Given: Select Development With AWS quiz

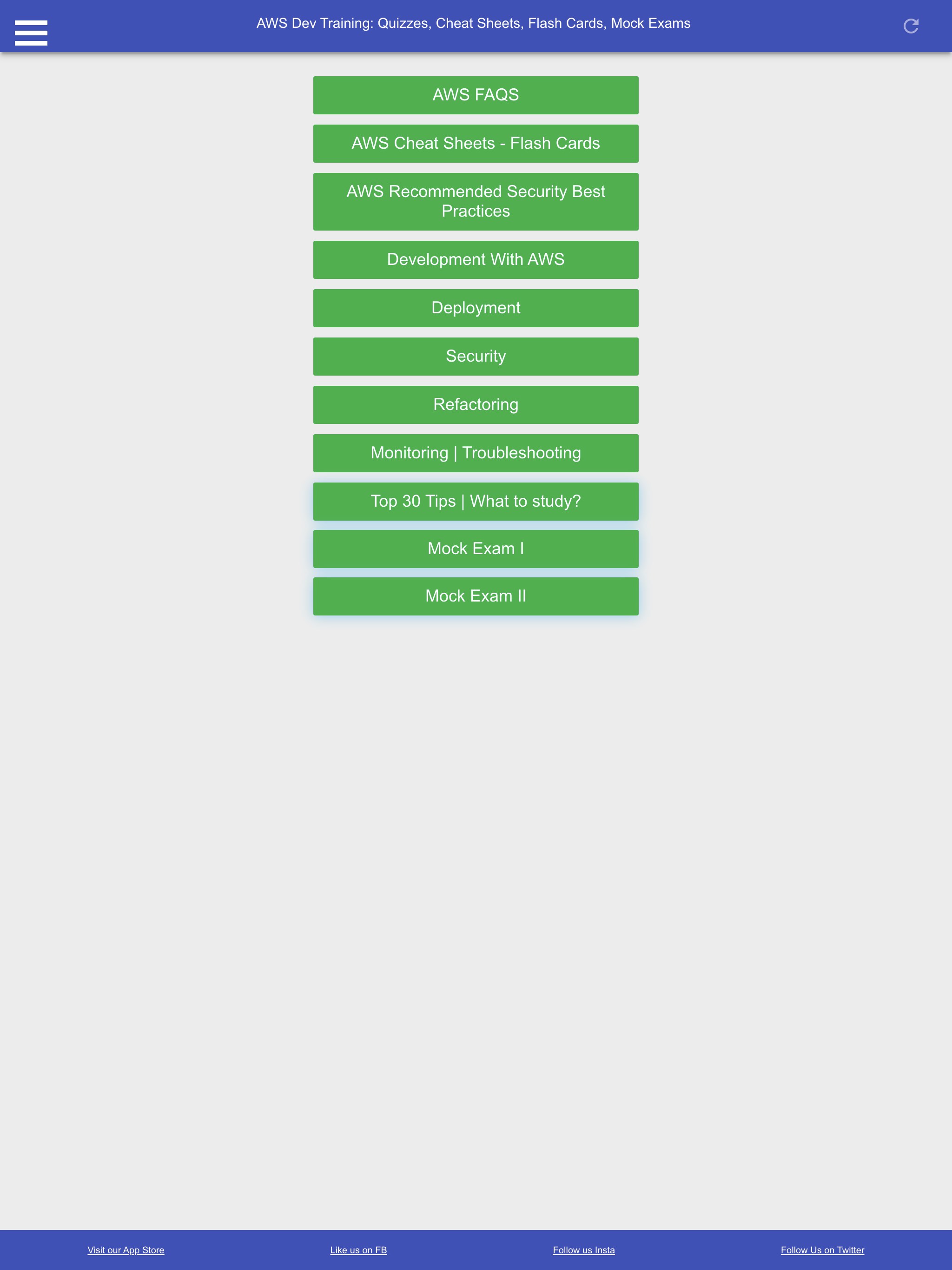Looking at the screenshot, I should tap(476, 259).
